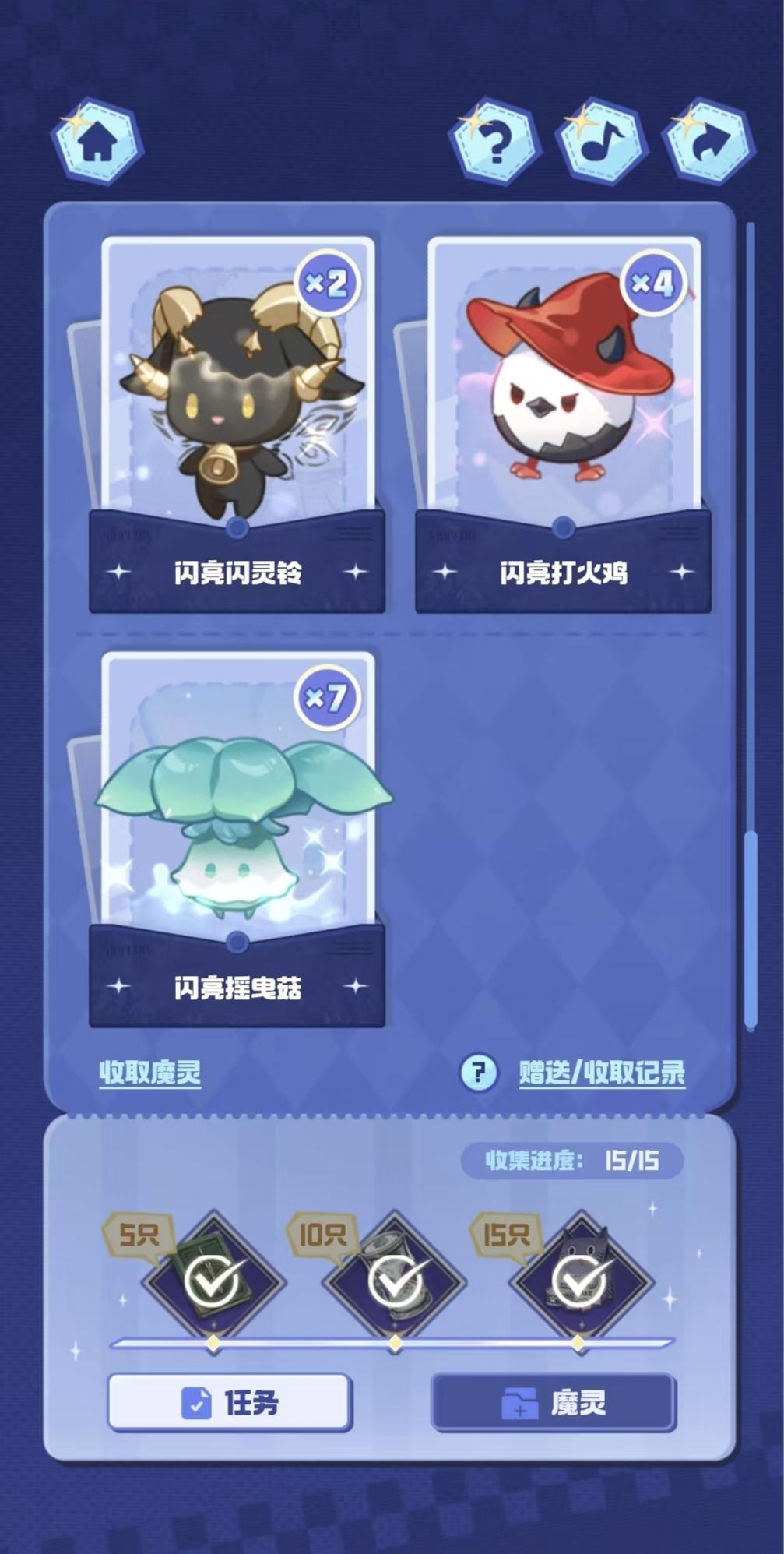The width and height of the screenshot is (784, 1554).
Task: Open the question icon beside 赠送/收取记录
Action: (479, 1073)
